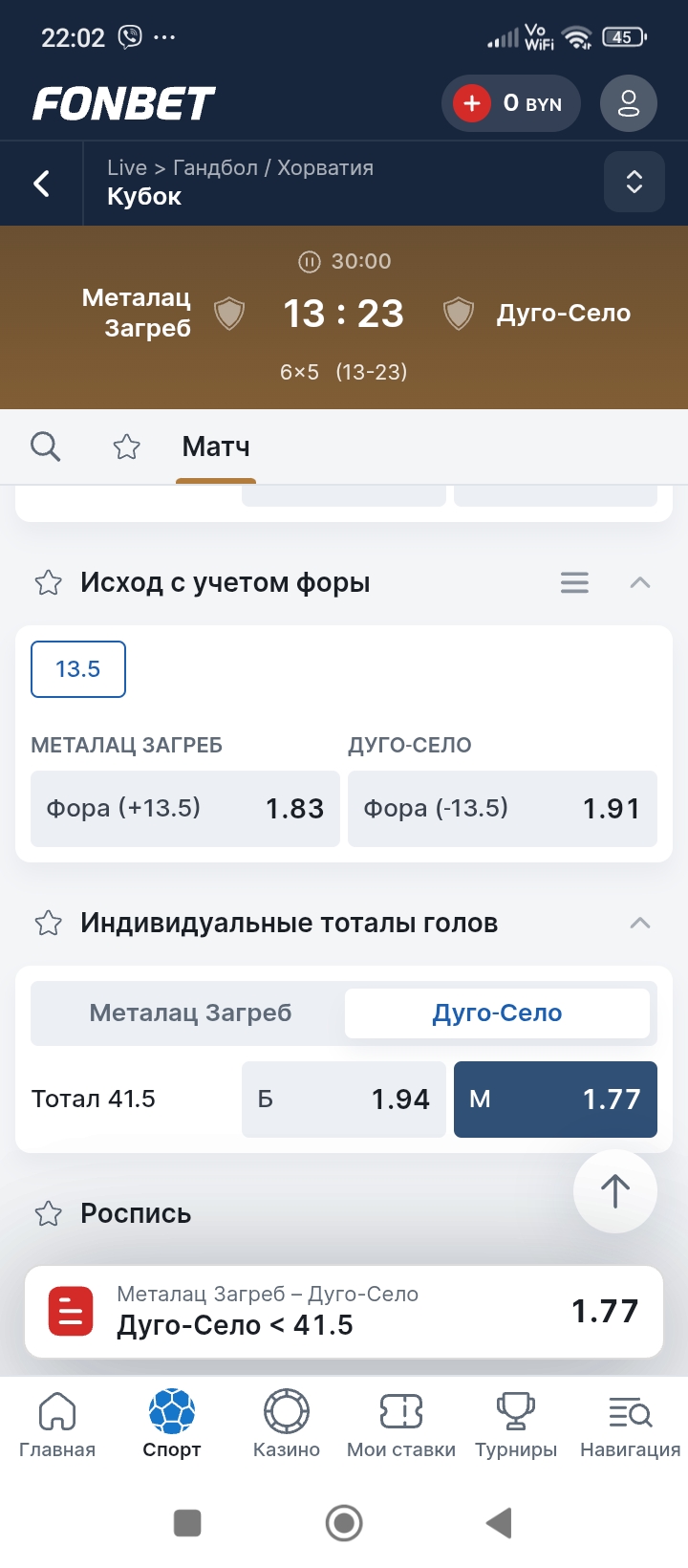
Task: Select the Дуго-Село totals toggle
Action: [497, 1013]
